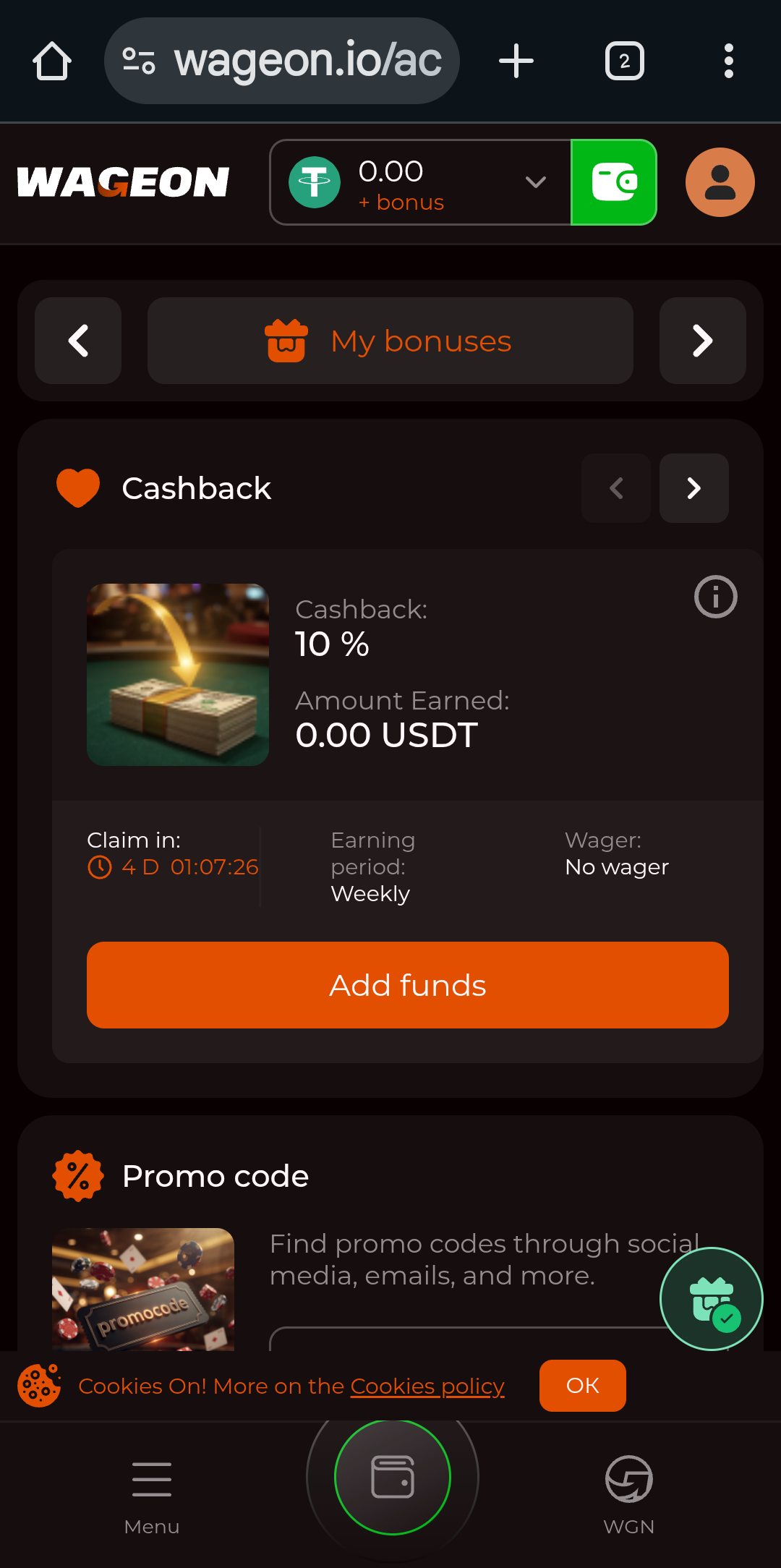Go to the browser home page

click(52, 61)
